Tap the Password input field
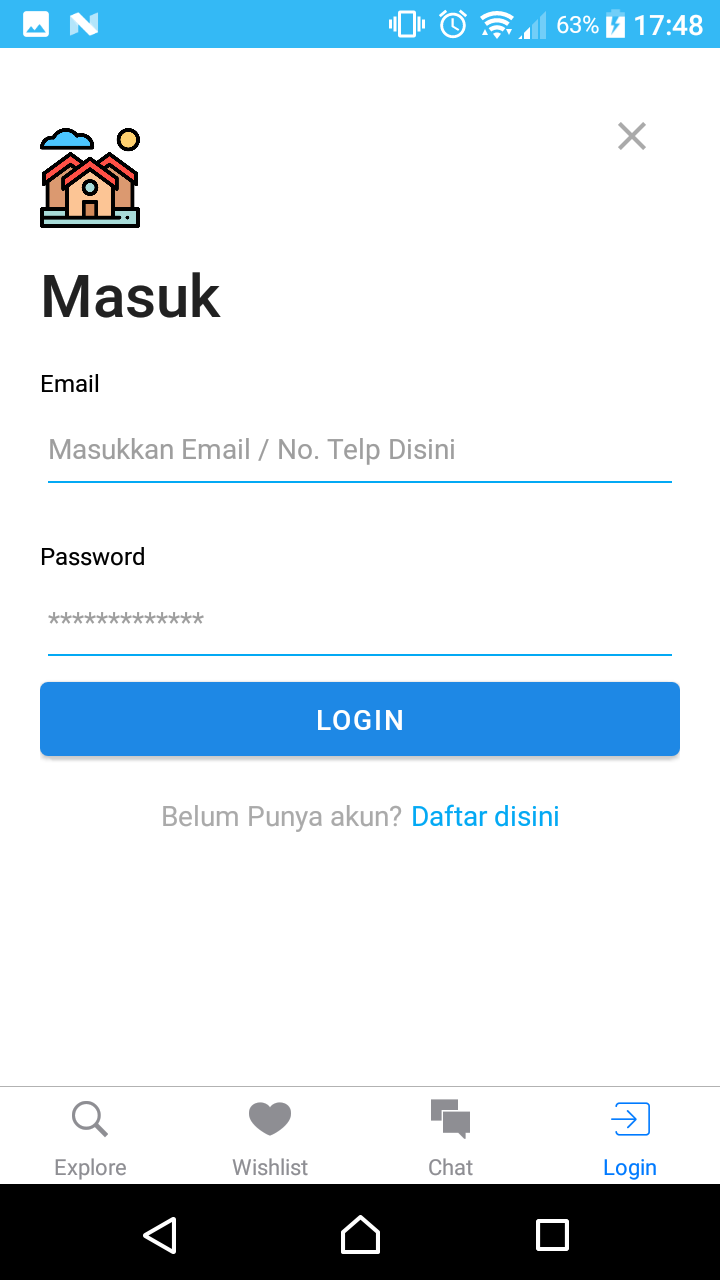The height and width of the screenshot is (1280, 720). click(360, 622)
